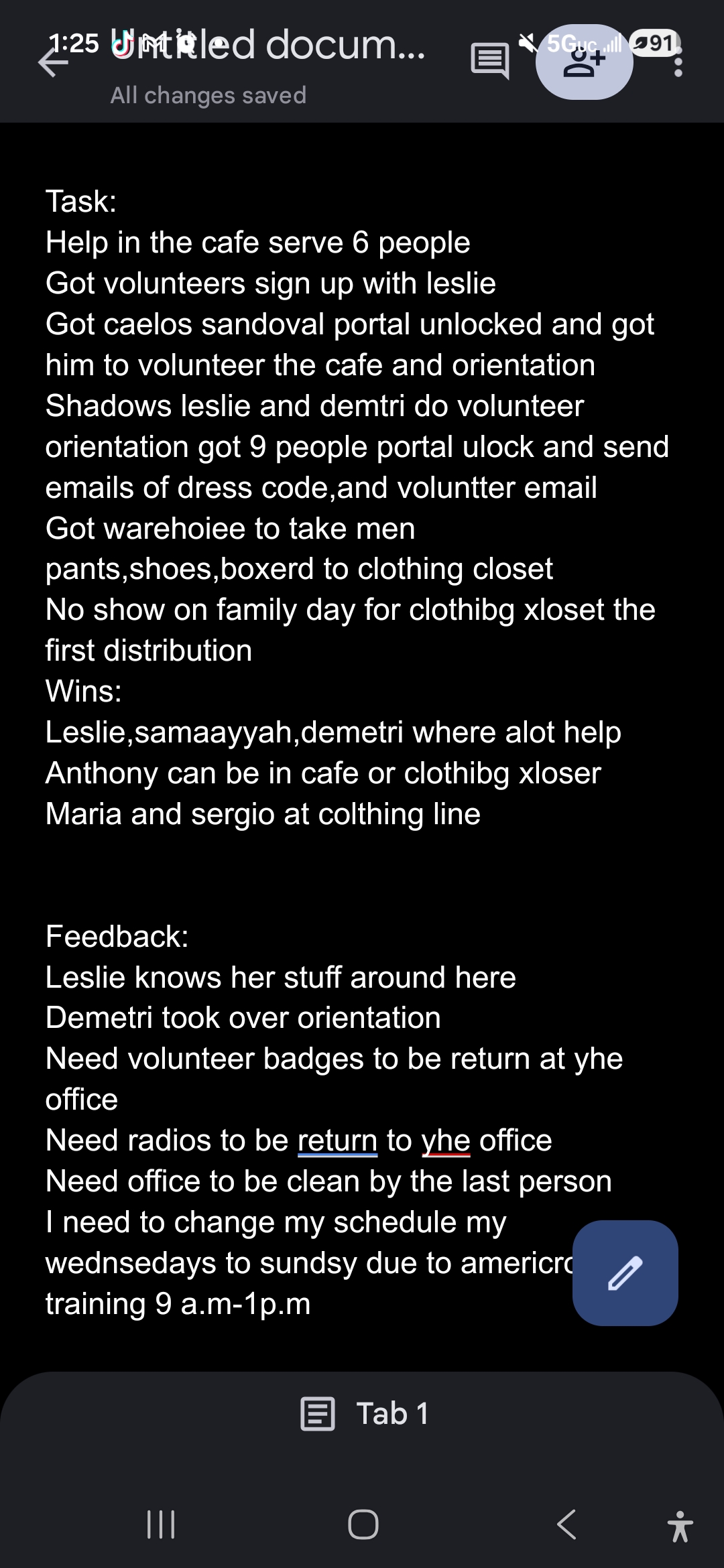Open the Tab 1 document tabs panel
724x1568 pixels.
click(x=364, y=1413)
